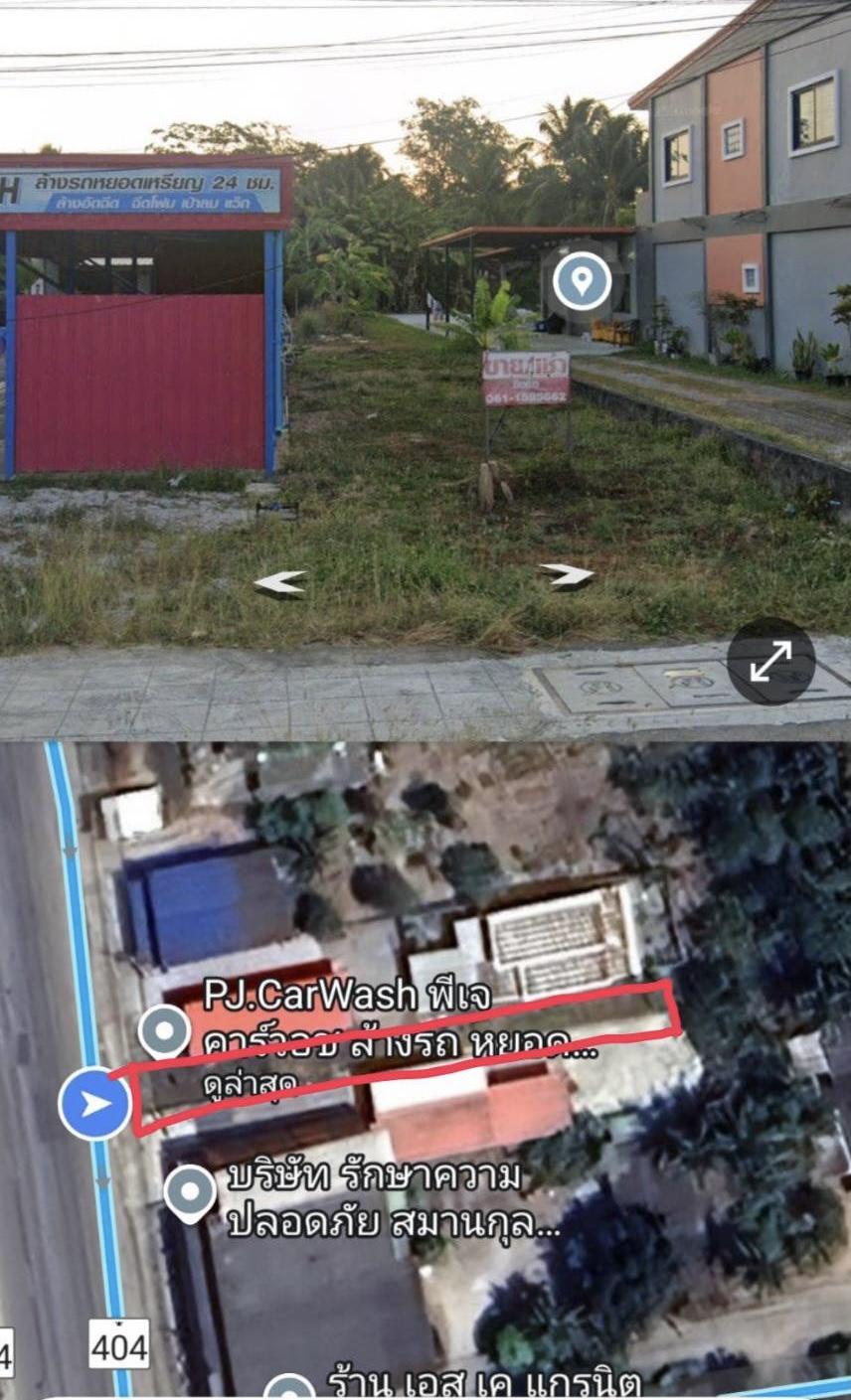Expand Street View to full screen

pos(770,661)
